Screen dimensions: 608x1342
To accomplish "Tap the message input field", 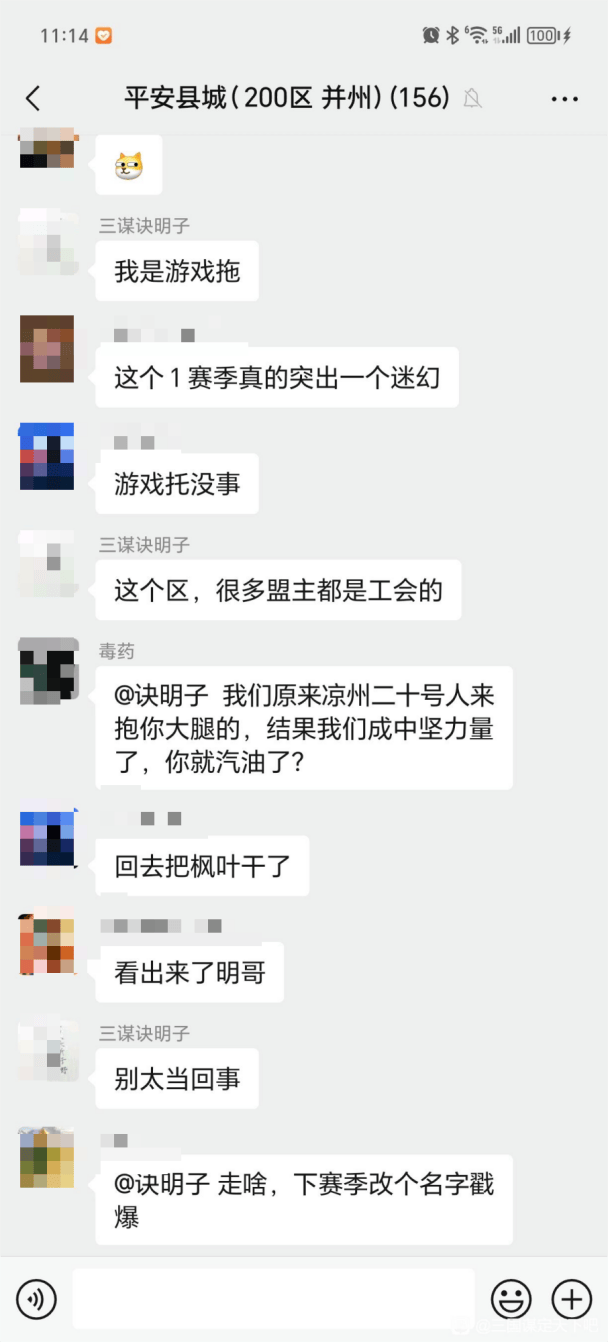I will pos(273,1299).
